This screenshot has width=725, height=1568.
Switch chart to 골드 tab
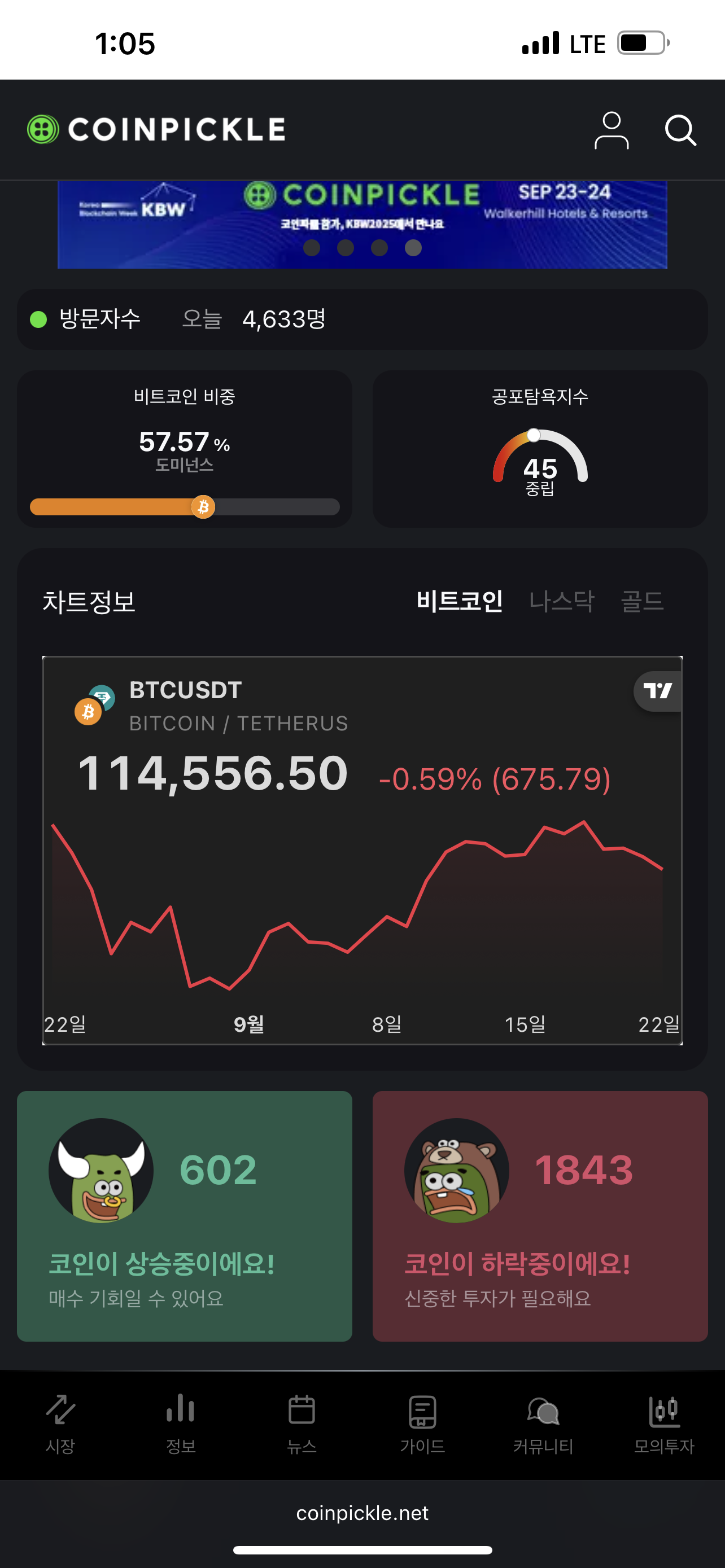[641, 601]
